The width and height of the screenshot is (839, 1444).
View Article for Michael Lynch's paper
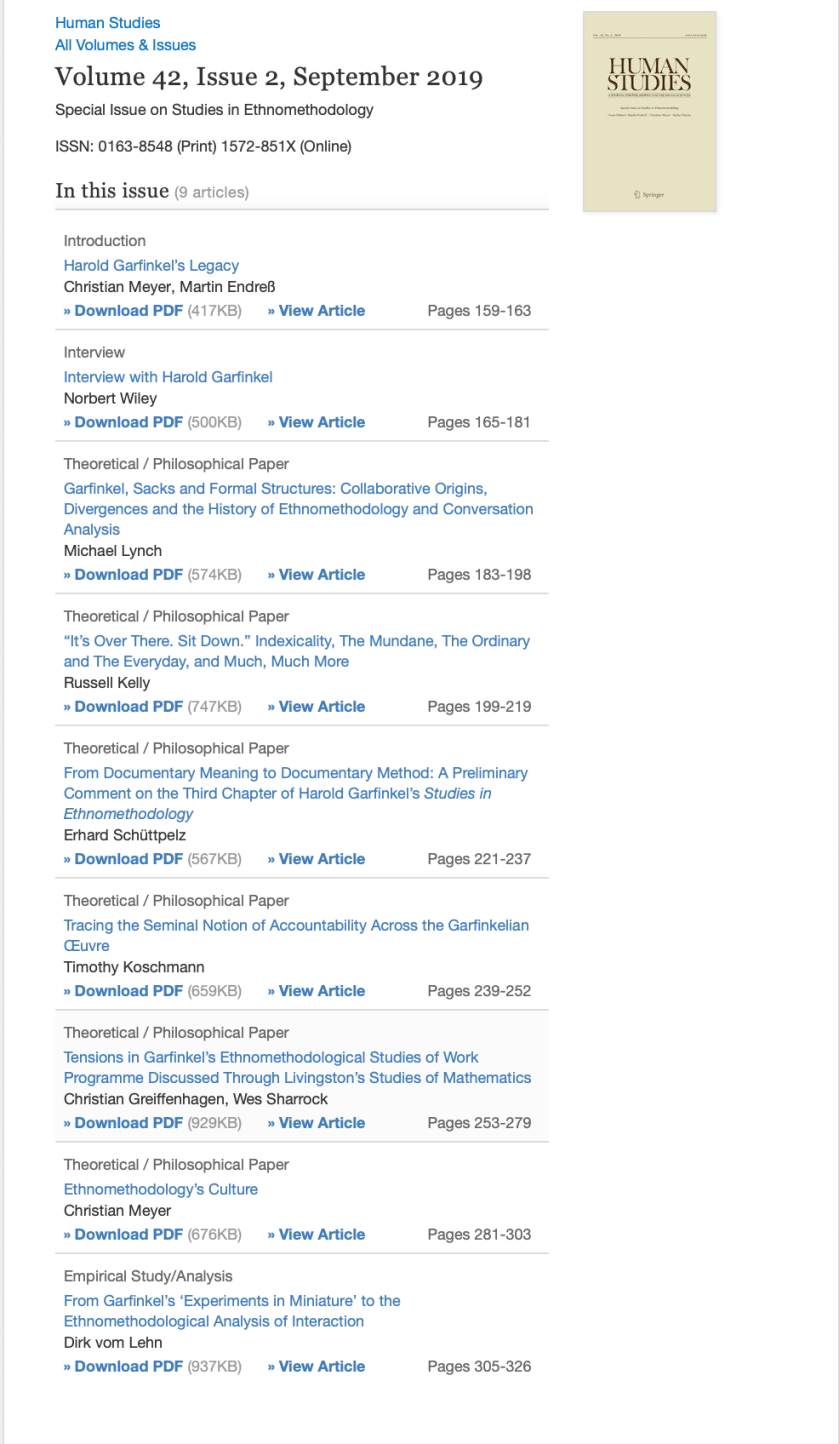coord(316,574)
